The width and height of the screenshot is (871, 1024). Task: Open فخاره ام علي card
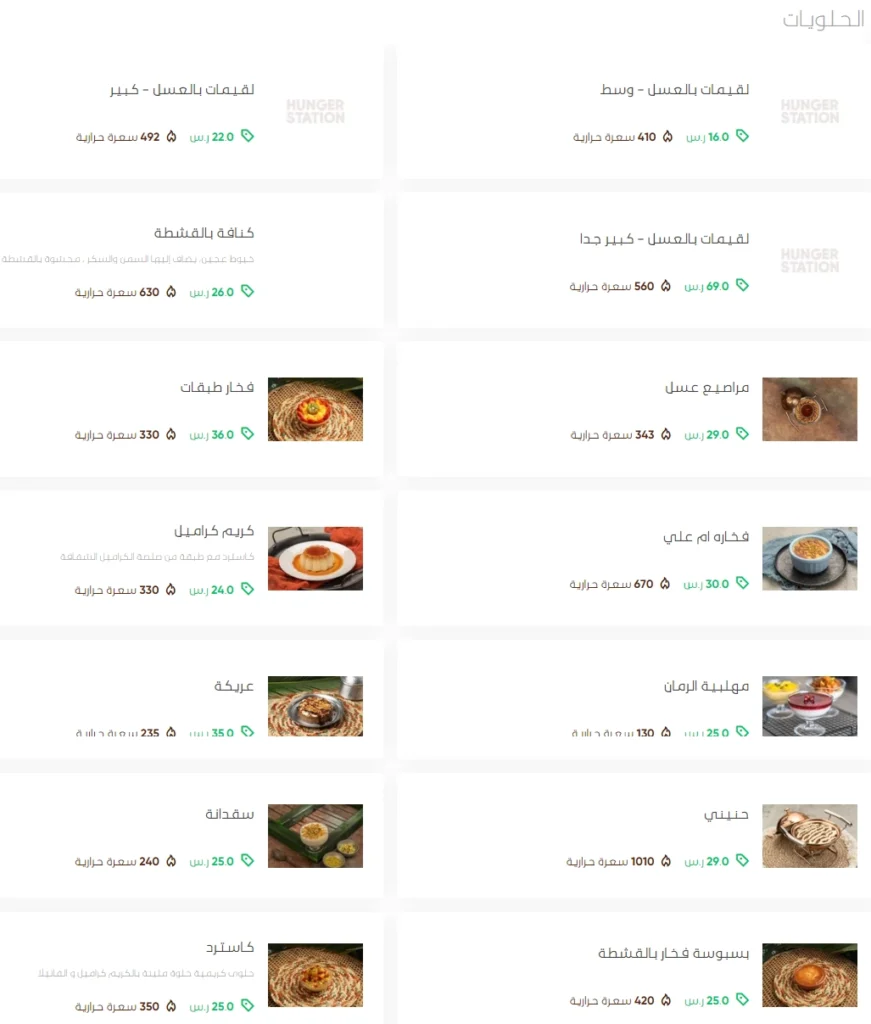pos(633,558)
